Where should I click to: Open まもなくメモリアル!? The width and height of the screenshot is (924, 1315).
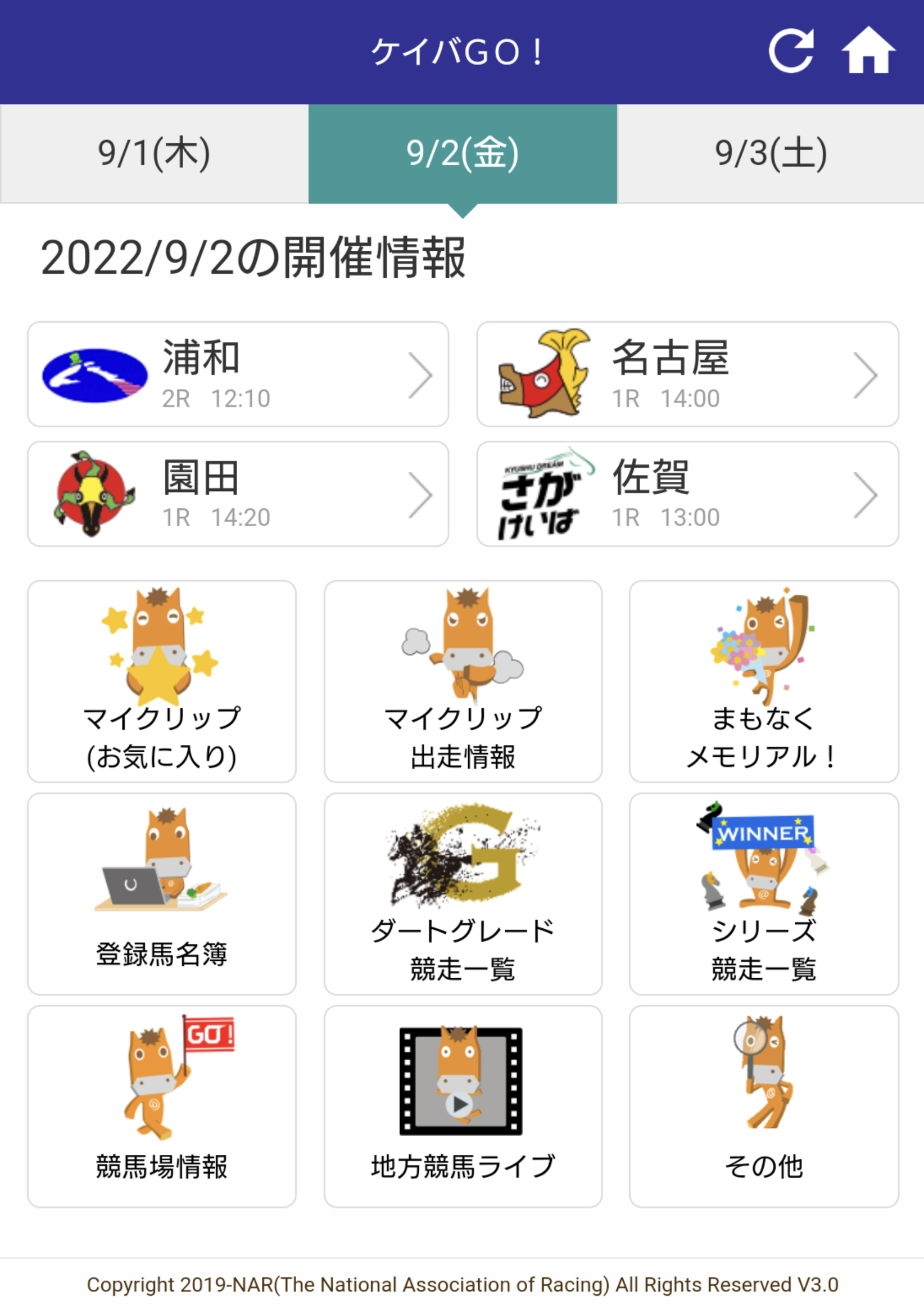click(764, 681)
